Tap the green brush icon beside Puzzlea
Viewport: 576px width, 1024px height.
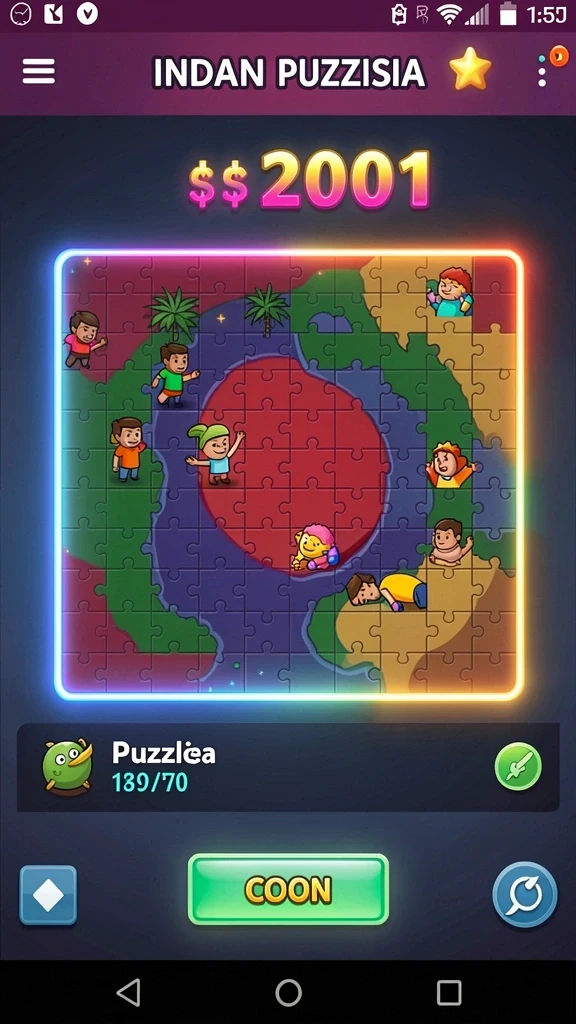(518, 766)
